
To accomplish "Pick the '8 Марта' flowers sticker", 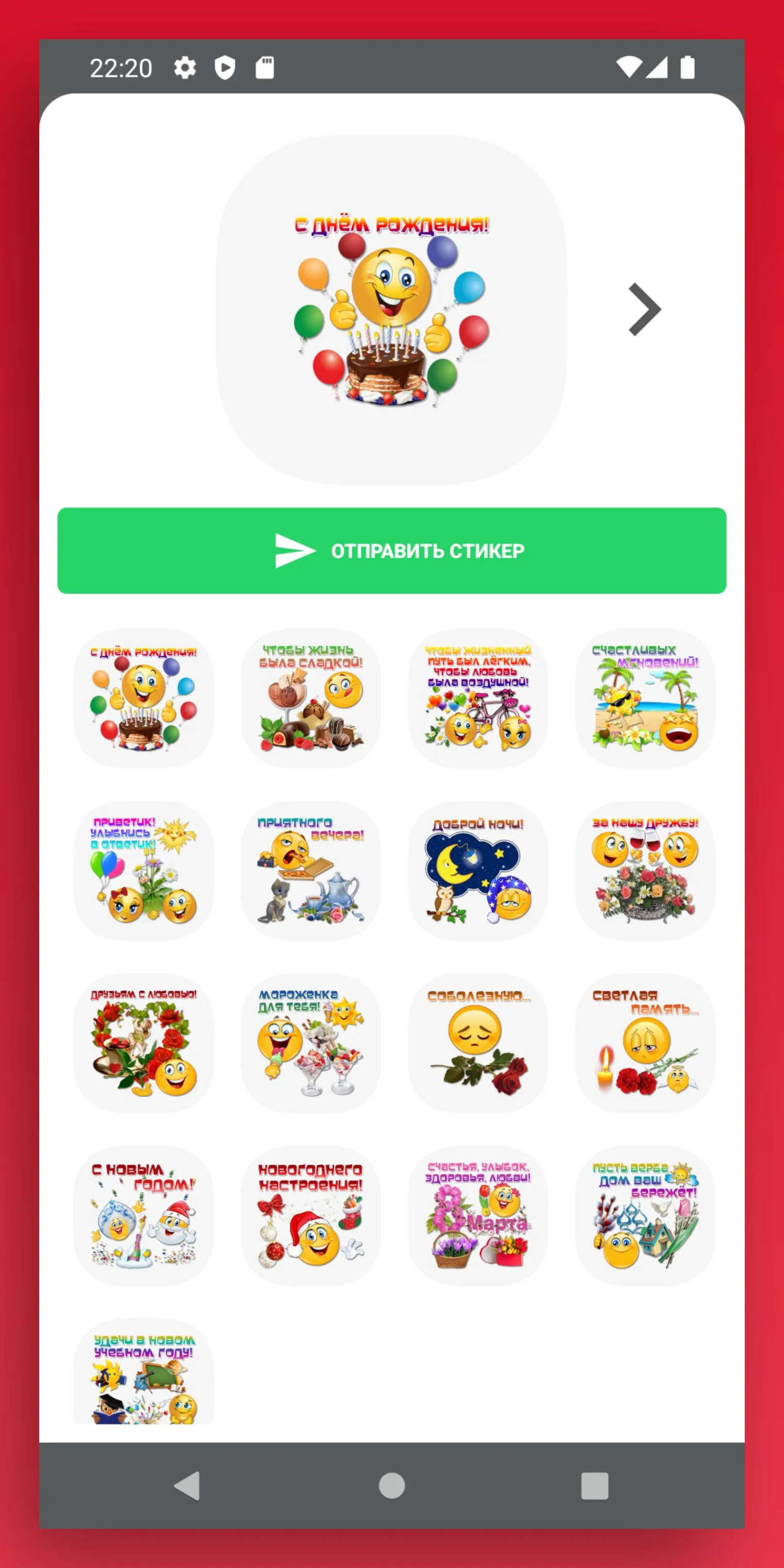I will pyautogui.click(x=478, y=1216).
